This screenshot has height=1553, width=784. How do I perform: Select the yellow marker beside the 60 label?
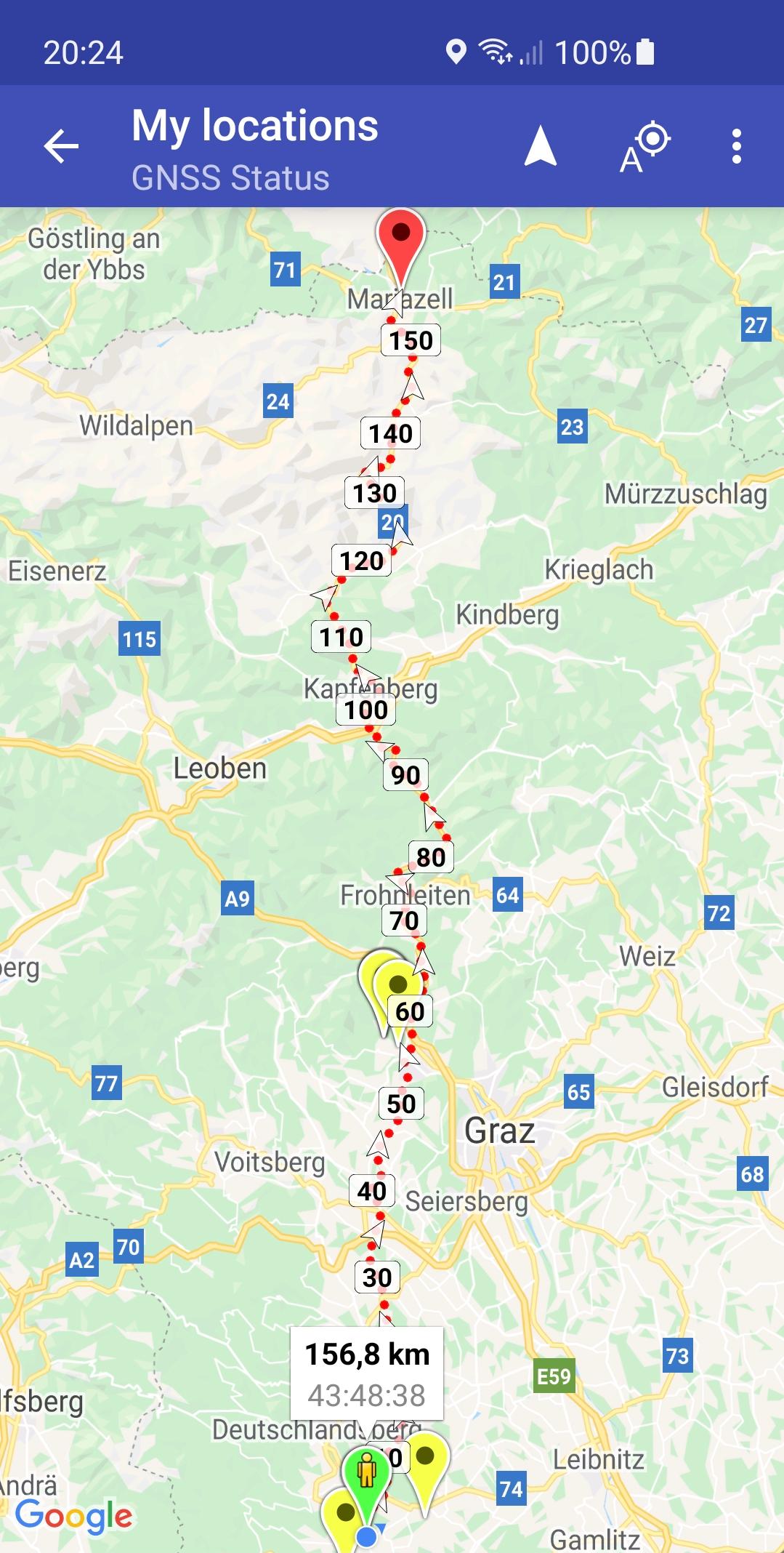click(397, 997)
